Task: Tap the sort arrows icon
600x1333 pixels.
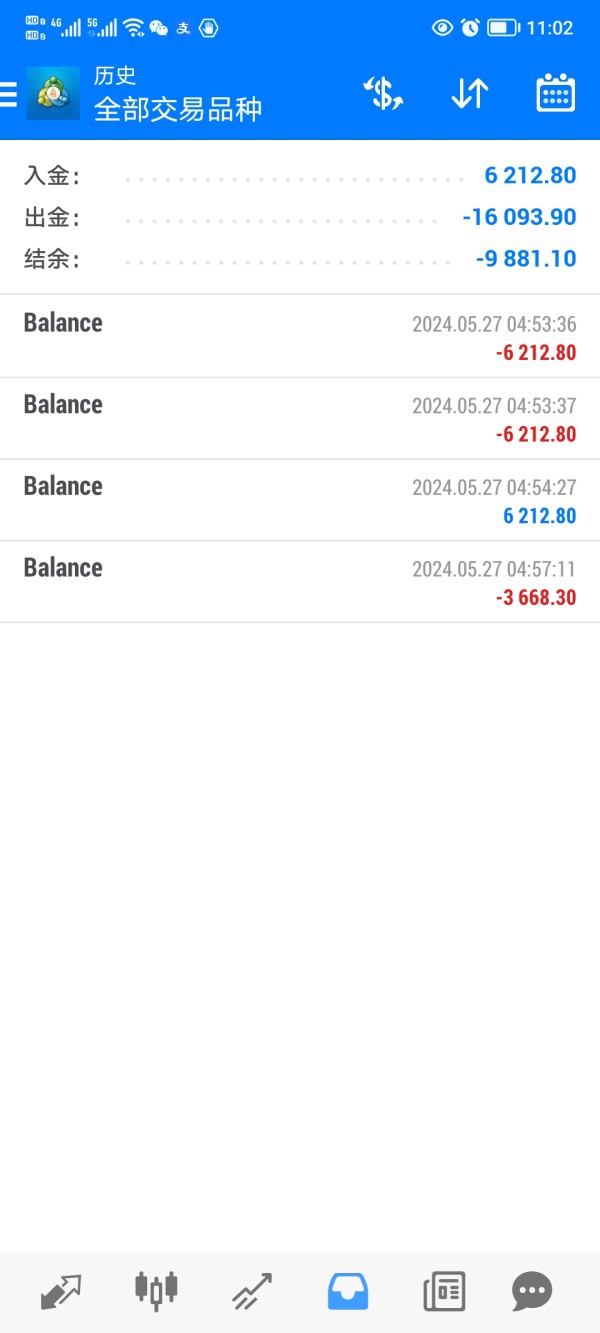Action: [x=469, y=93]
